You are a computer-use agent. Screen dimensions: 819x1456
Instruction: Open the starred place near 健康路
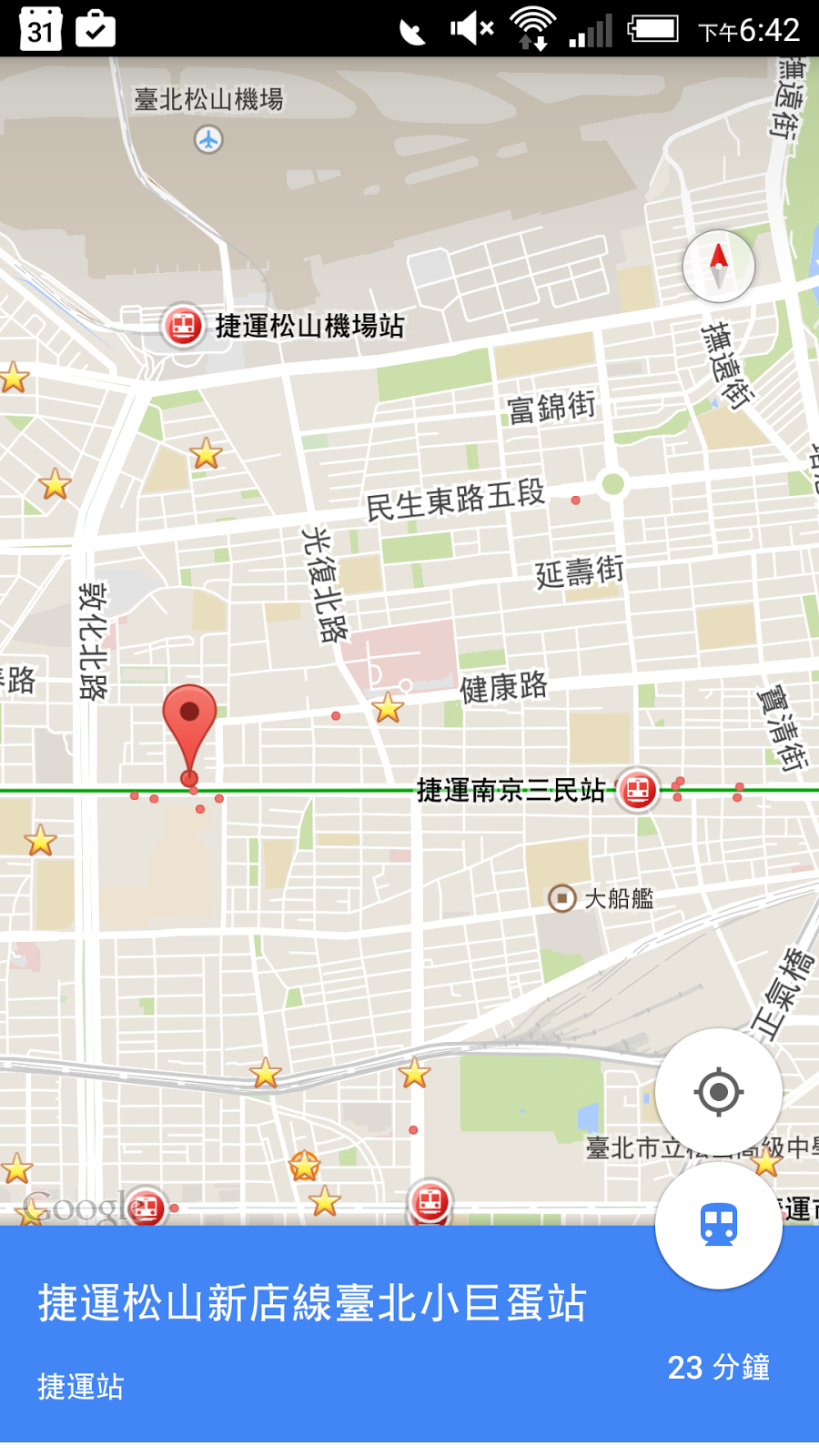tap(388, 708)
